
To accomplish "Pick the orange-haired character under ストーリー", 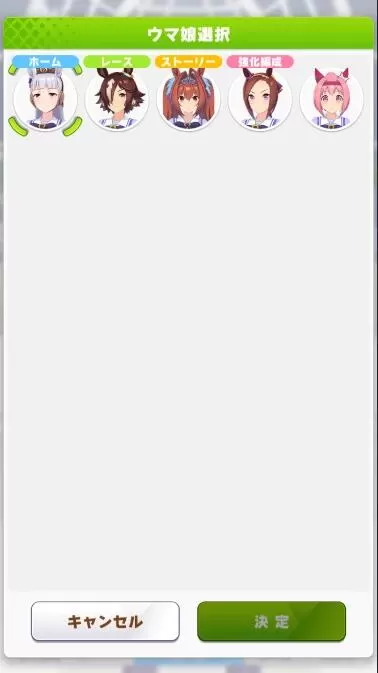I will pos(188,99).
